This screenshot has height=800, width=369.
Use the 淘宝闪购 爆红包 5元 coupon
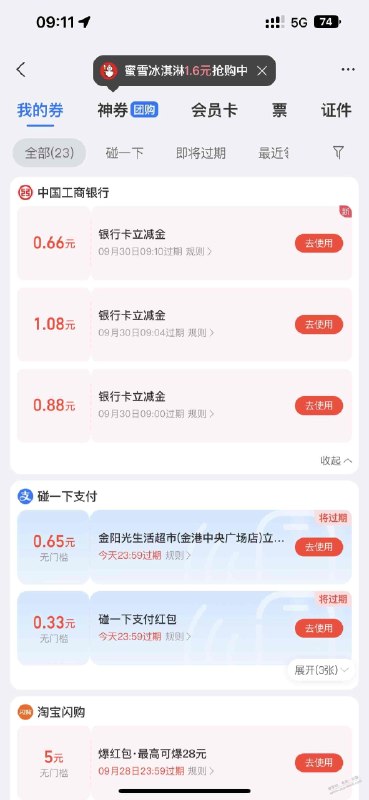coord(319,762)
